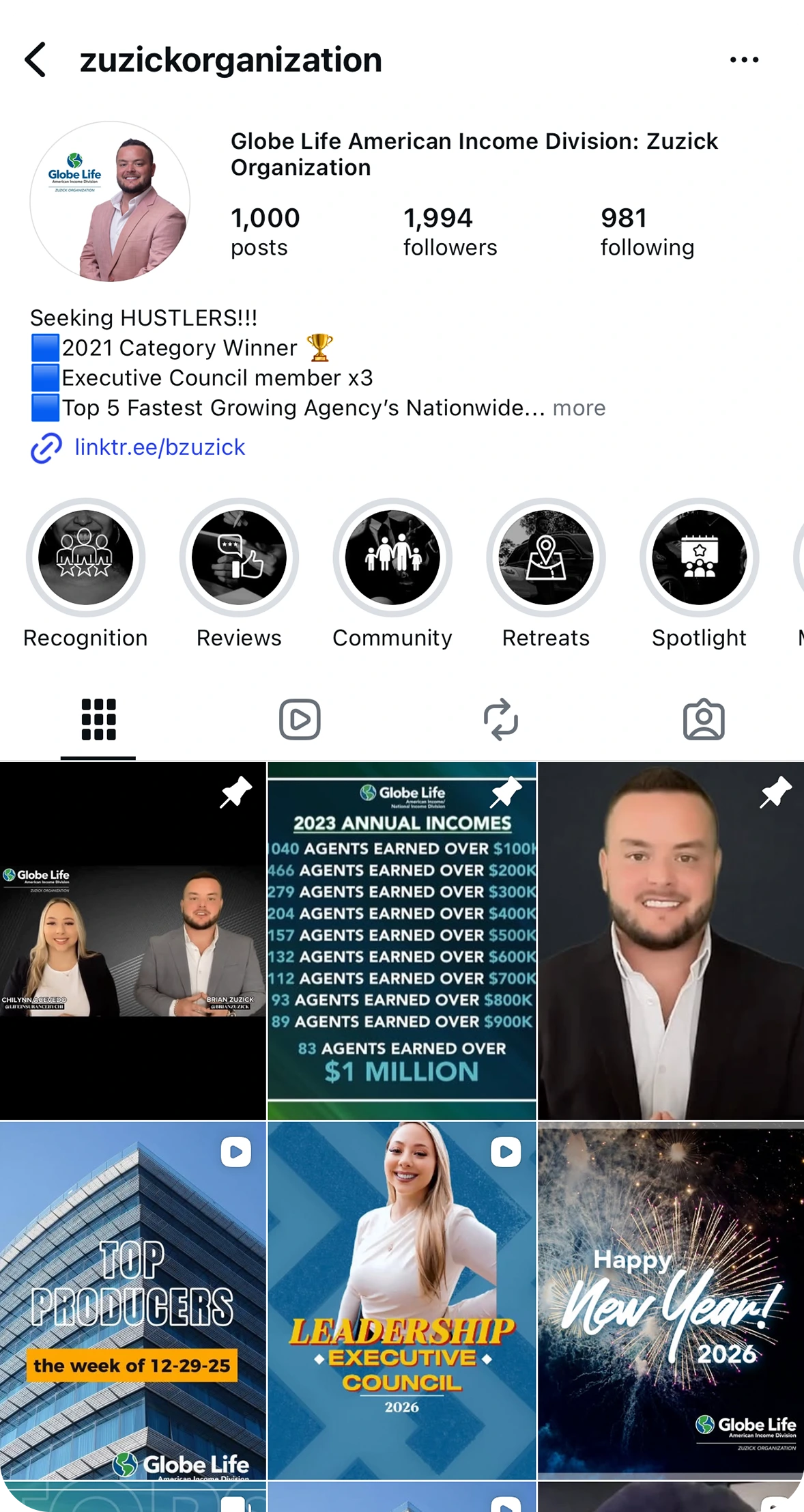Open the Reviews highlight
The width and height of the screenshot is (804, 1512).
[x=239, y=558]
